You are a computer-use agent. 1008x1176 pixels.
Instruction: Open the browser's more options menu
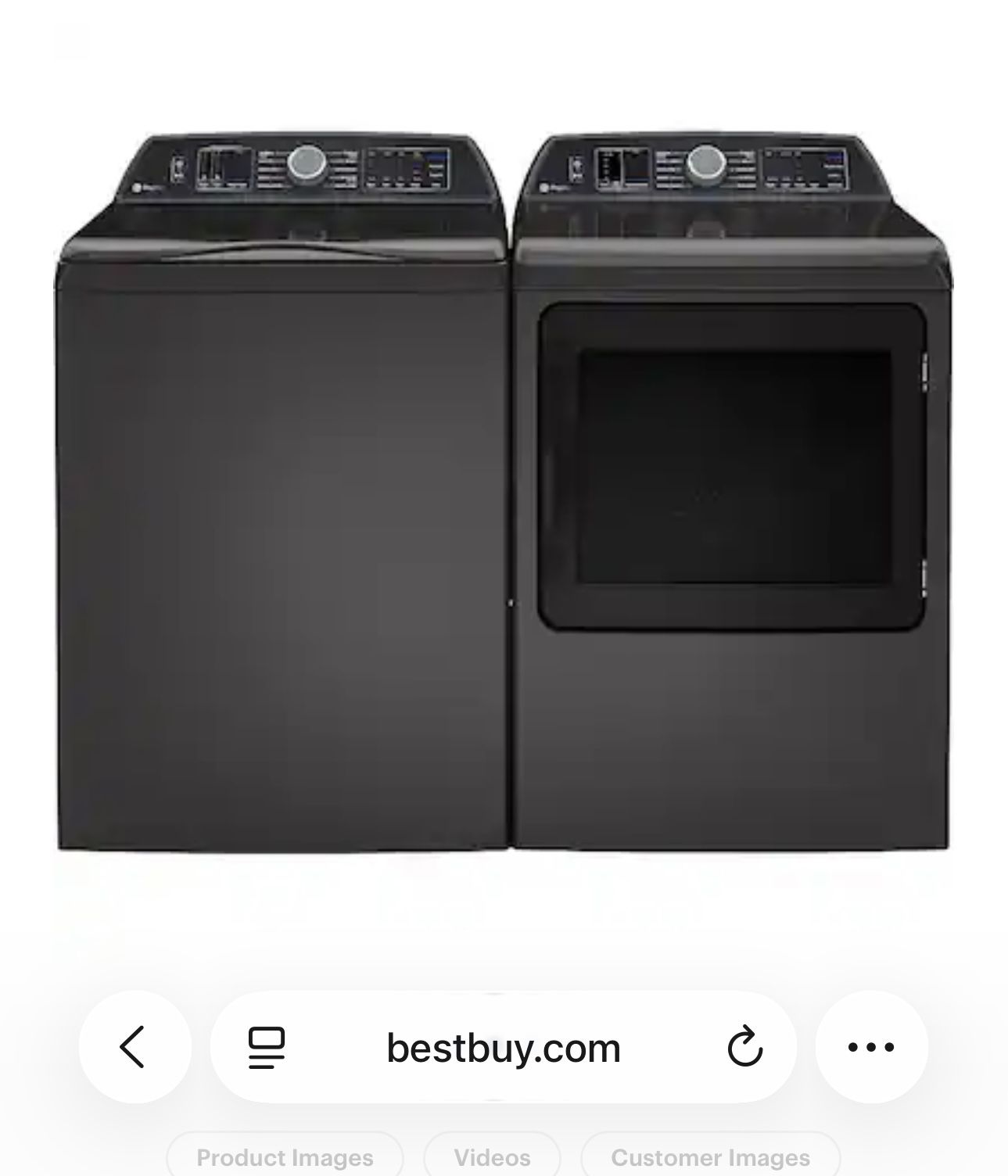pos(871,1047)
